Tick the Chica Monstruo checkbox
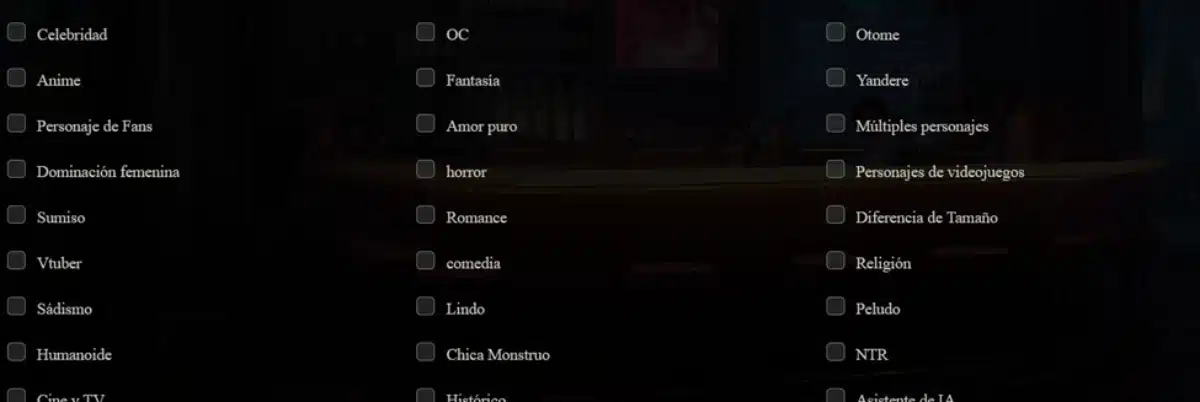The height and width of the screenshot is (402, 1200). pyautogui.click(x=426, y=353)
